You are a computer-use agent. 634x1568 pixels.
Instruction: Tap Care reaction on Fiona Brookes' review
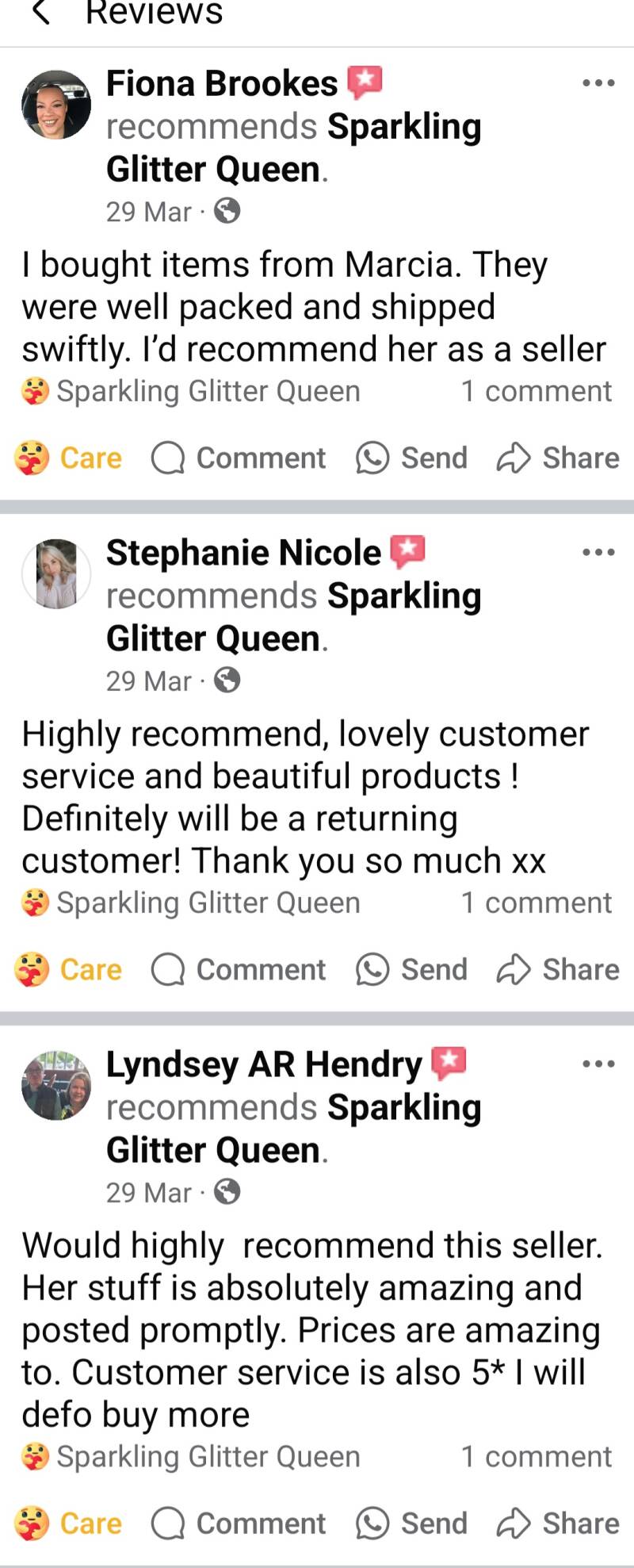click(x=69, y=458)
